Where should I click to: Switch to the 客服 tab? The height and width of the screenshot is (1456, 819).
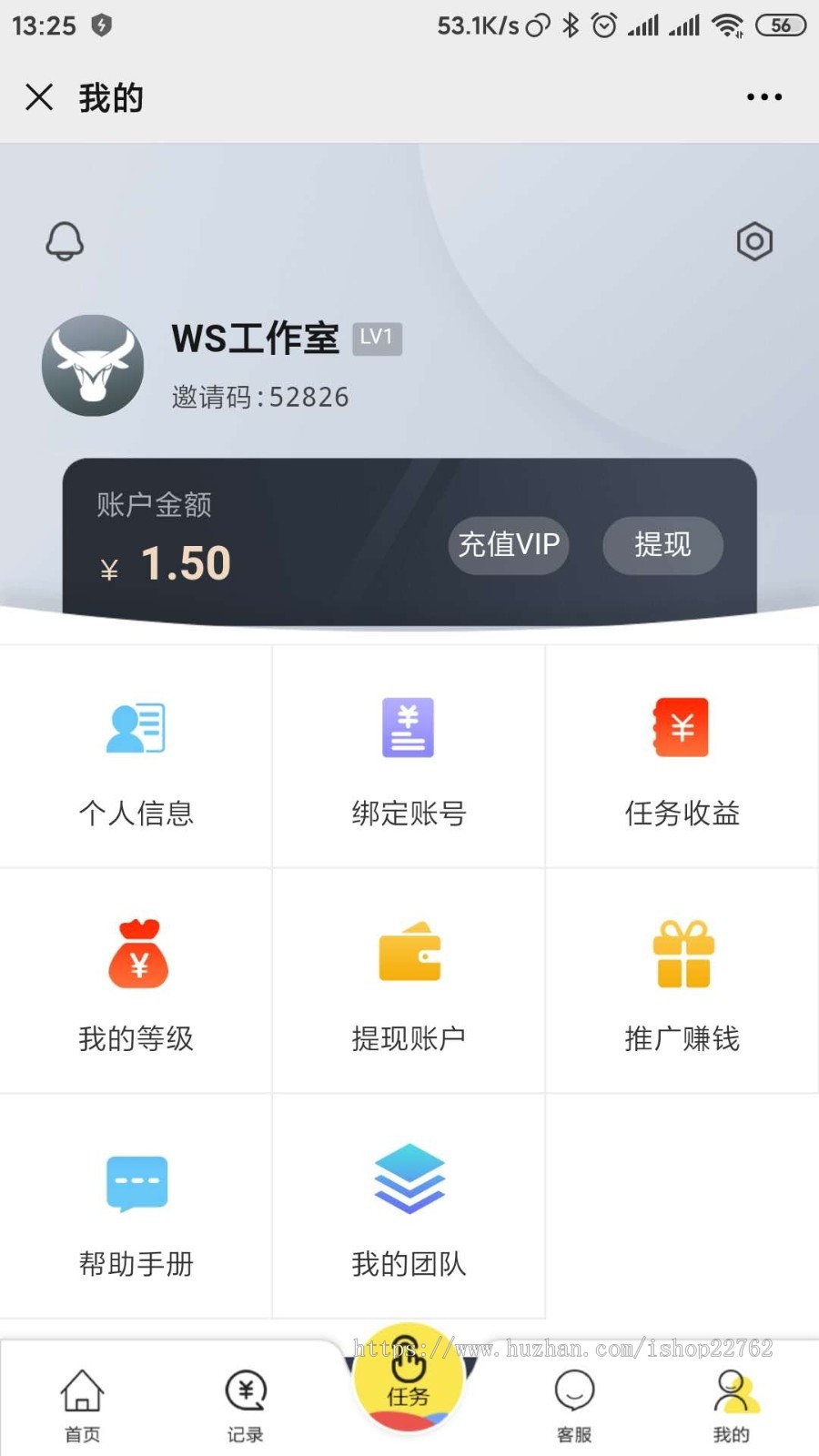(x=574, y=1405)
